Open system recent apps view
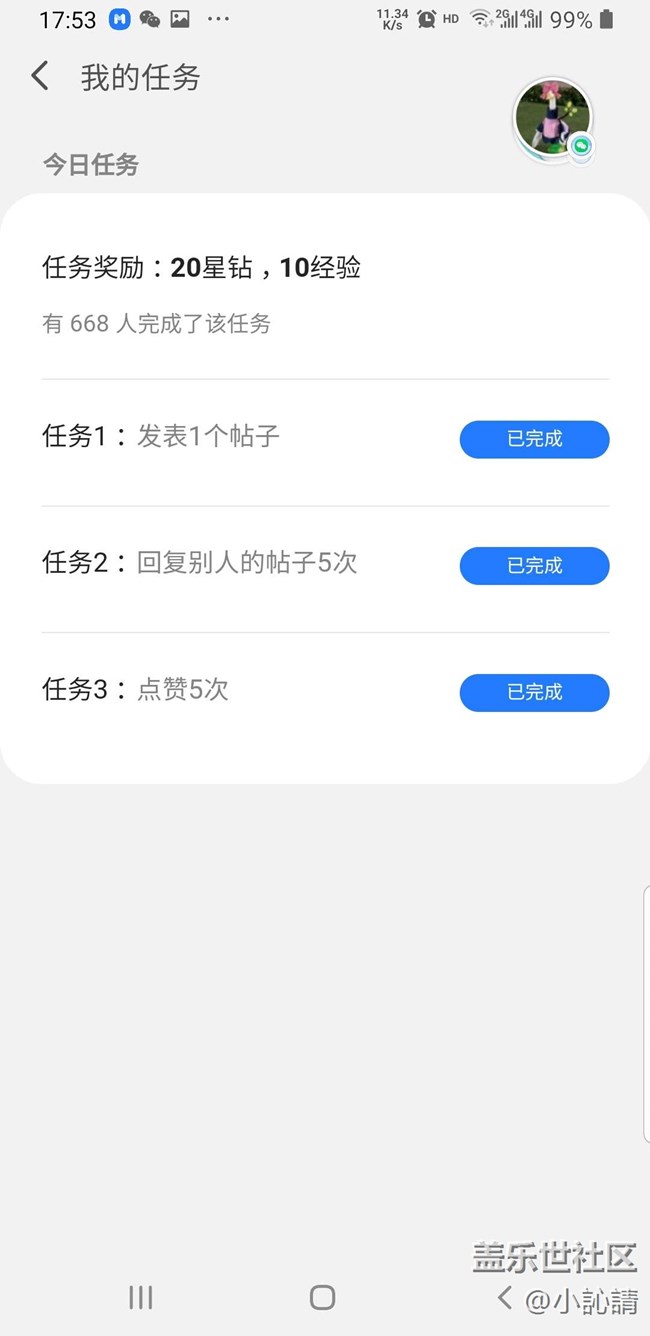Screen dimensions: 650x1336 point(141,1297)
